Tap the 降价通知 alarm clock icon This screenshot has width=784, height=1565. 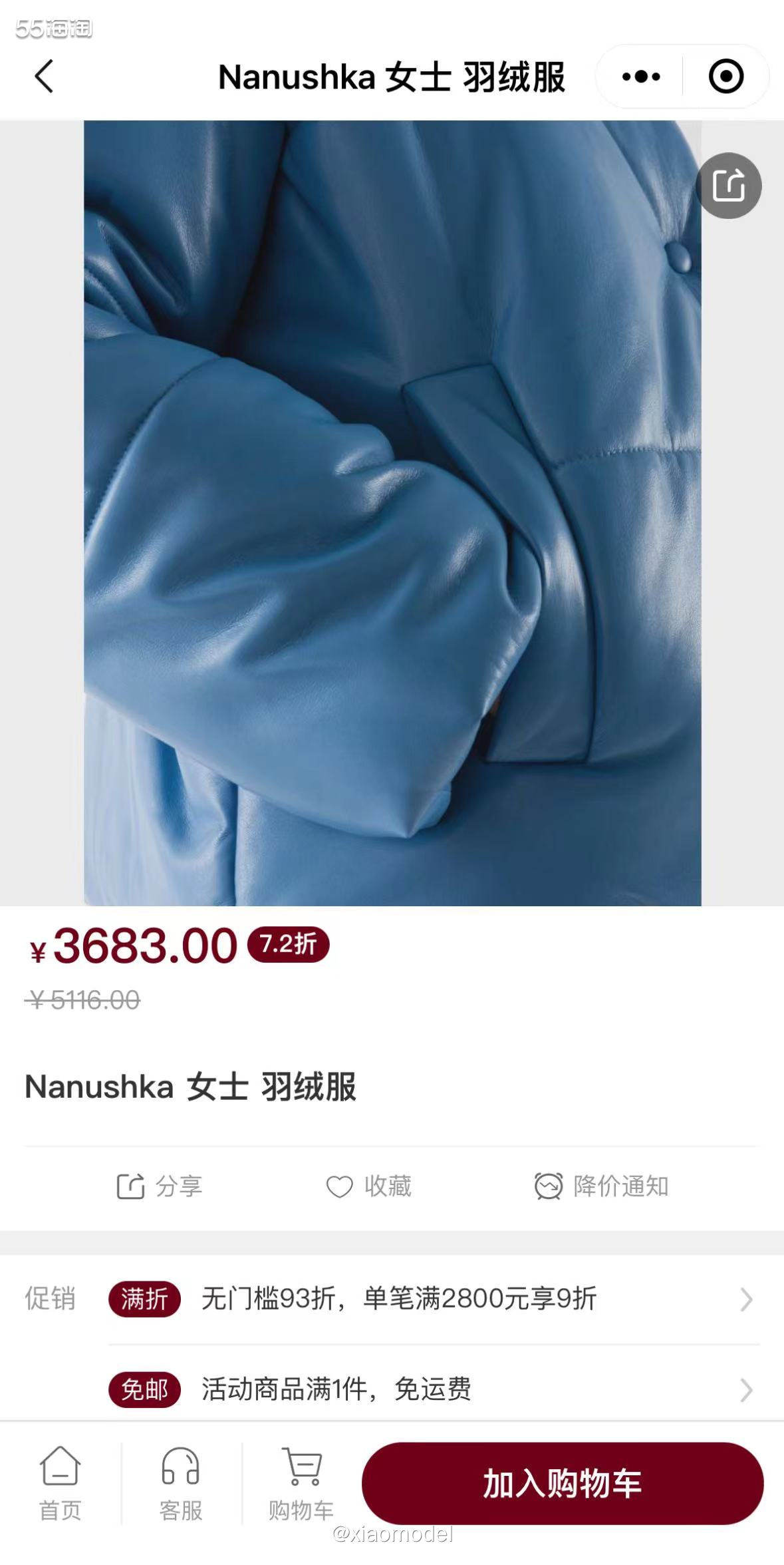pos(548,1189)
